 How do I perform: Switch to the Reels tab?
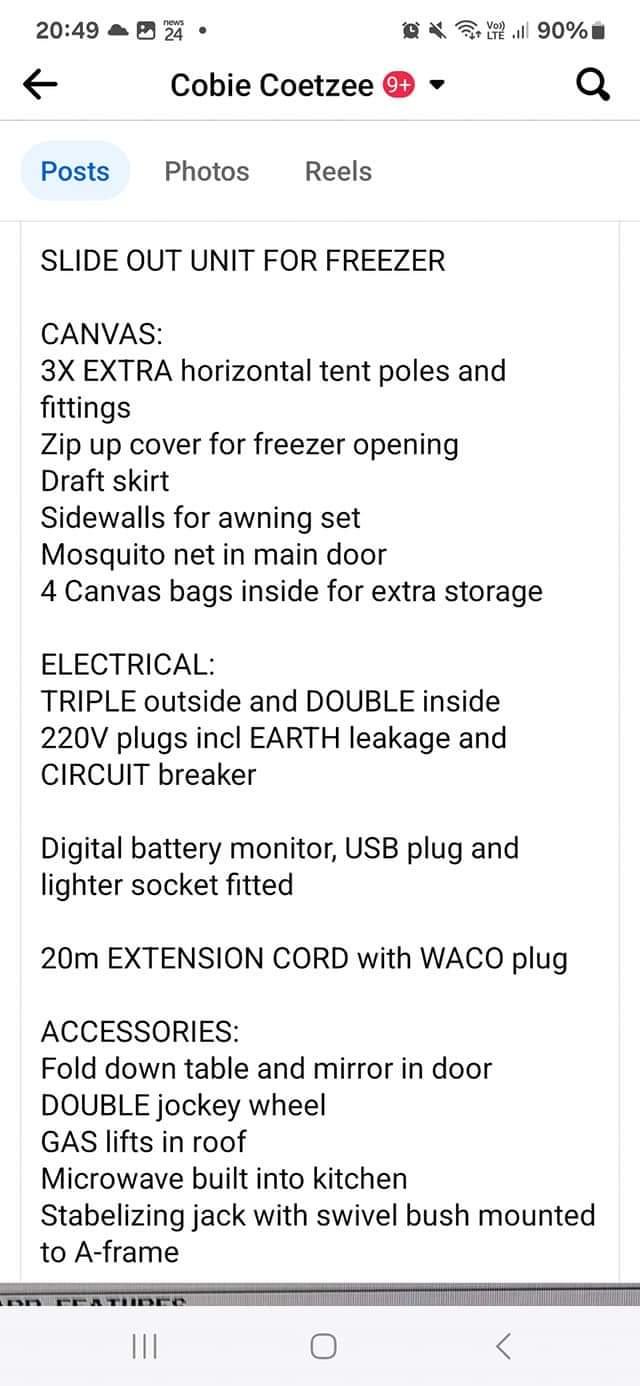338,171
